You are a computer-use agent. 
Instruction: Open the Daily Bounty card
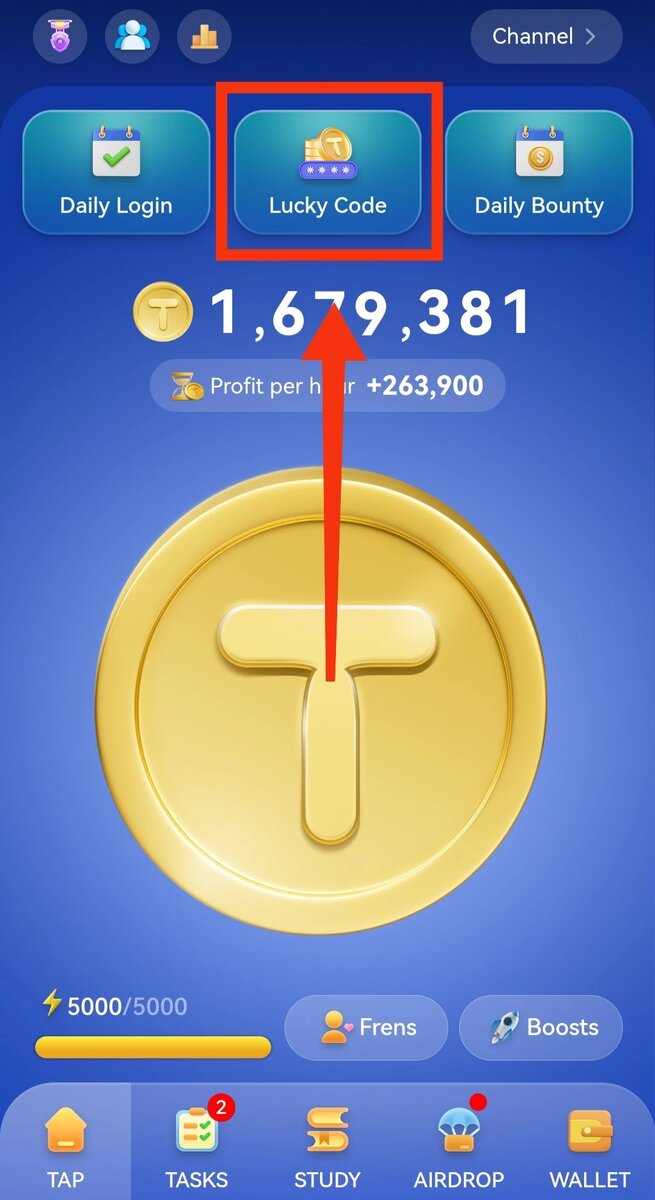[x=539, y=172]
